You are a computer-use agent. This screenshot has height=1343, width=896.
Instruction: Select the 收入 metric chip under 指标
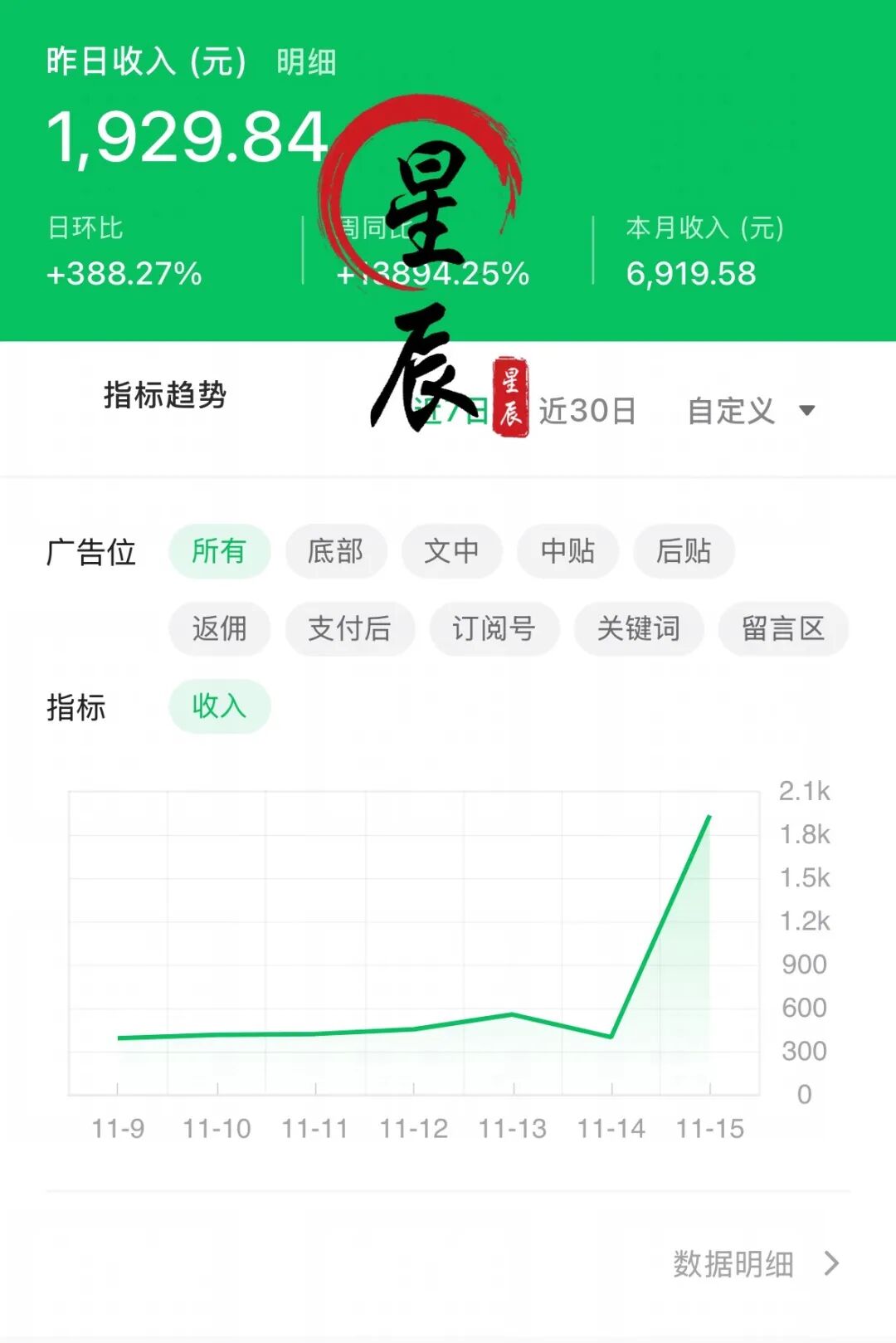[x=220, y=705]
